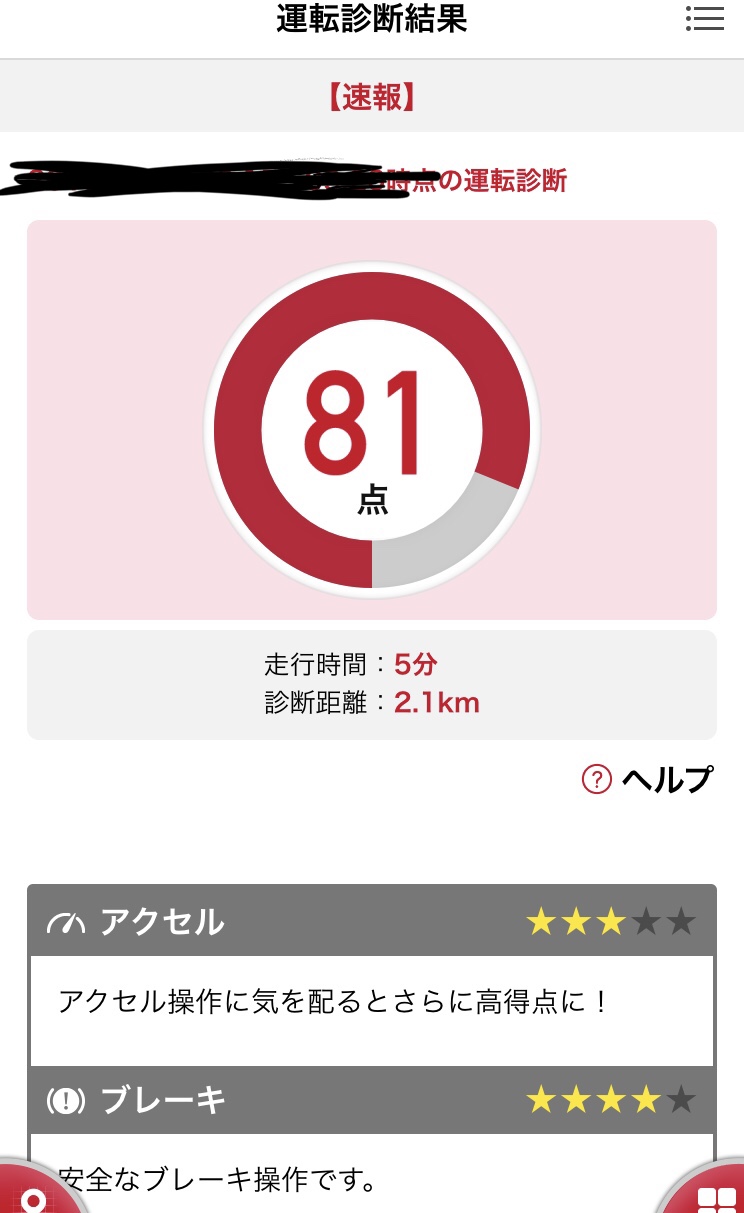Open the ヘルプ help link
This screenshot has width=744, height=1213.
(x=648, y=779)
